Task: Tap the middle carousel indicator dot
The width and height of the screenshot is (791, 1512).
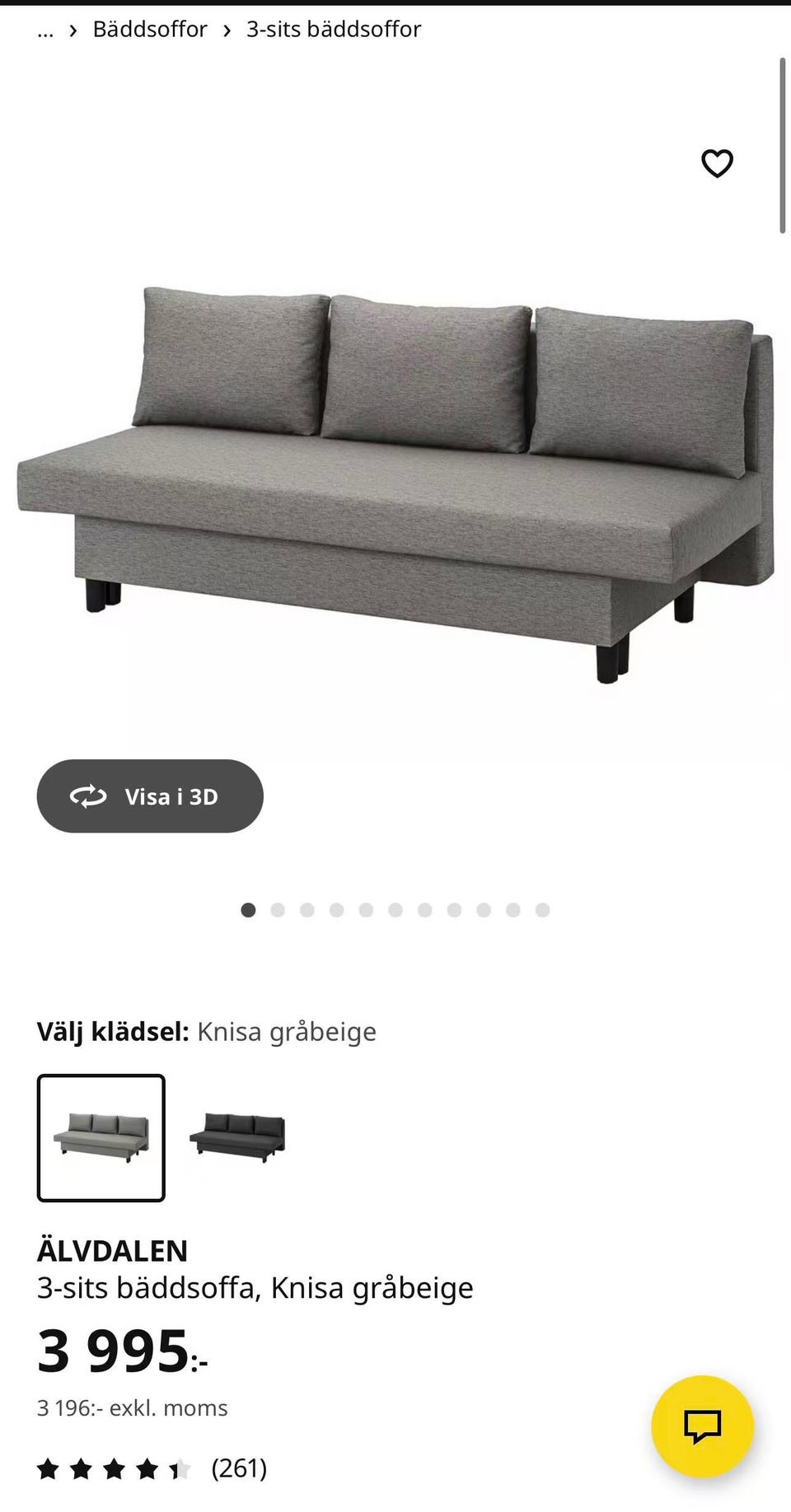Action: point(395,910)
